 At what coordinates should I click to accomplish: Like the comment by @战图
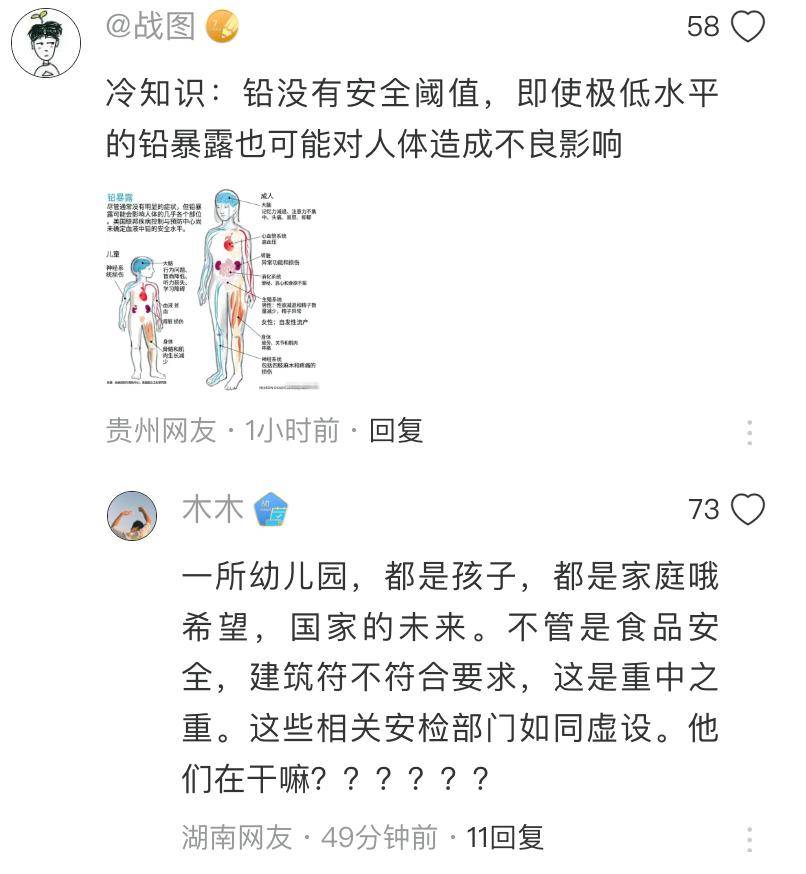748,27
